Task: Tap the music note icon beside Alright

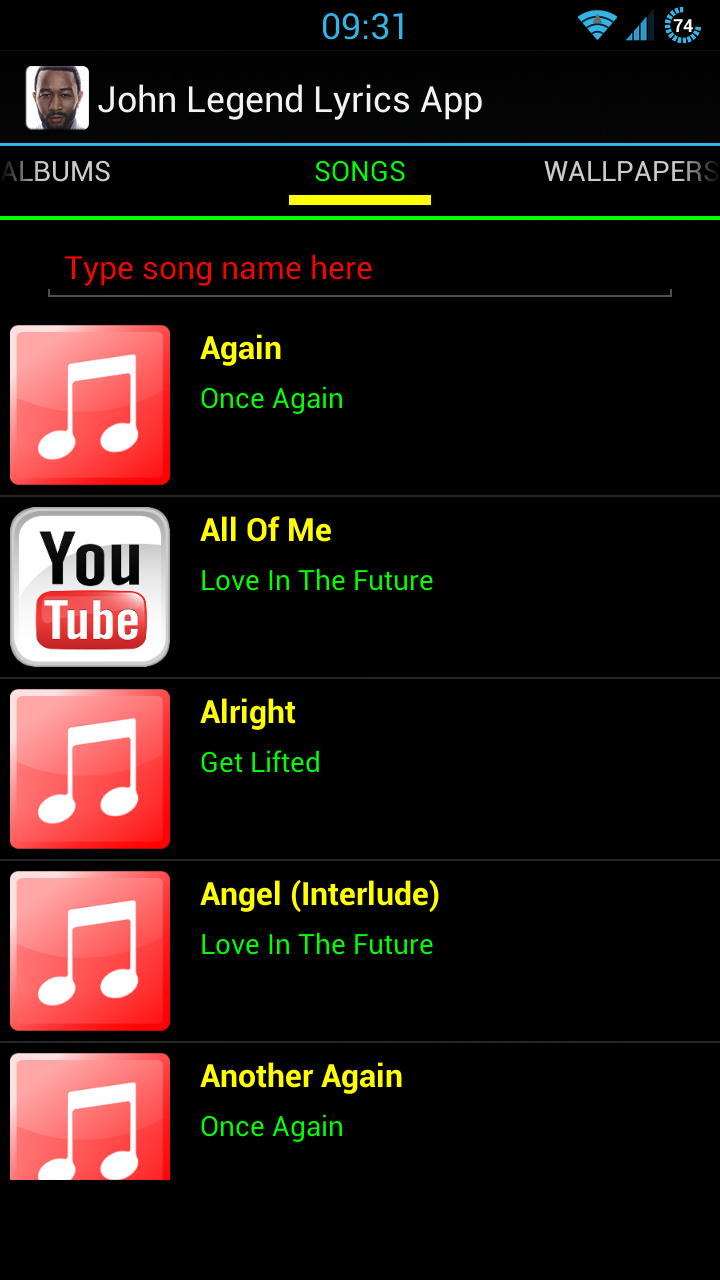Action: click(x=89, y=768)
